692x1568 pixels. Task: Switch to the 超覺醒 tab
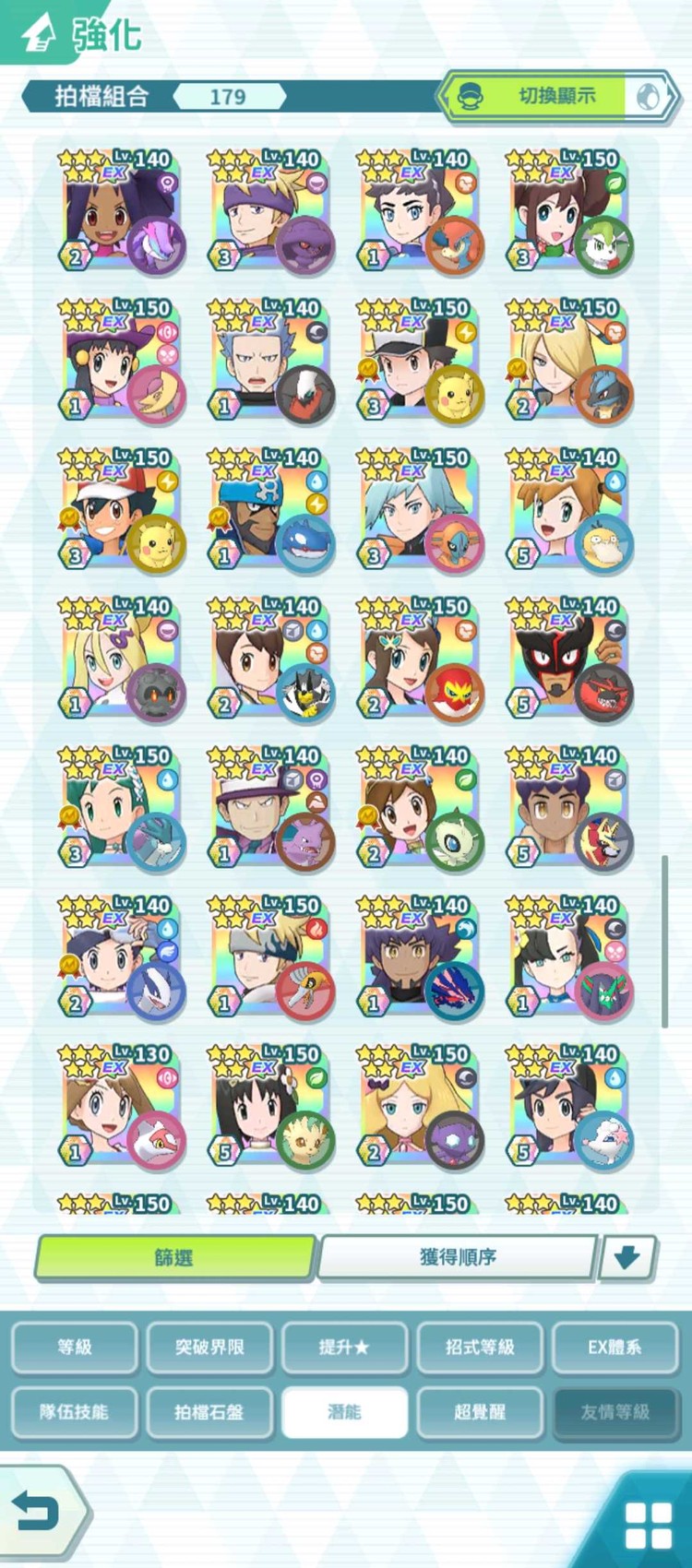pos(480,1411)
